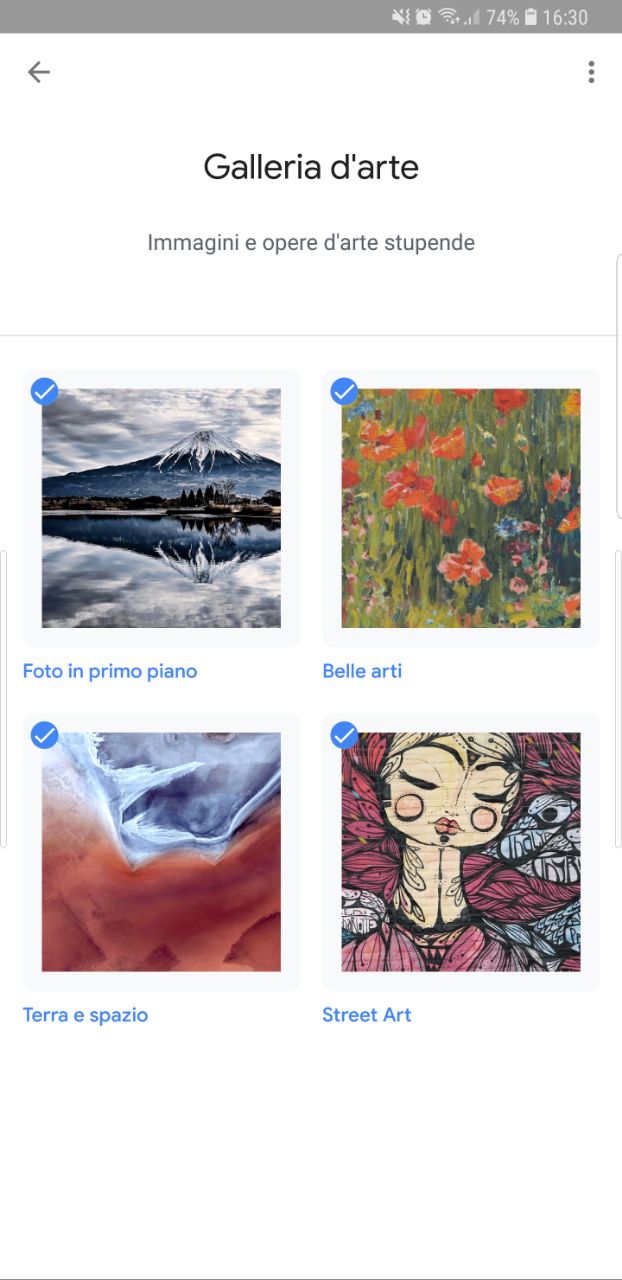Screen dimensions: 622x1280
Task: Remove the Street Art checkmark selection
Action: pyautogui.click(x=344, y=735)
